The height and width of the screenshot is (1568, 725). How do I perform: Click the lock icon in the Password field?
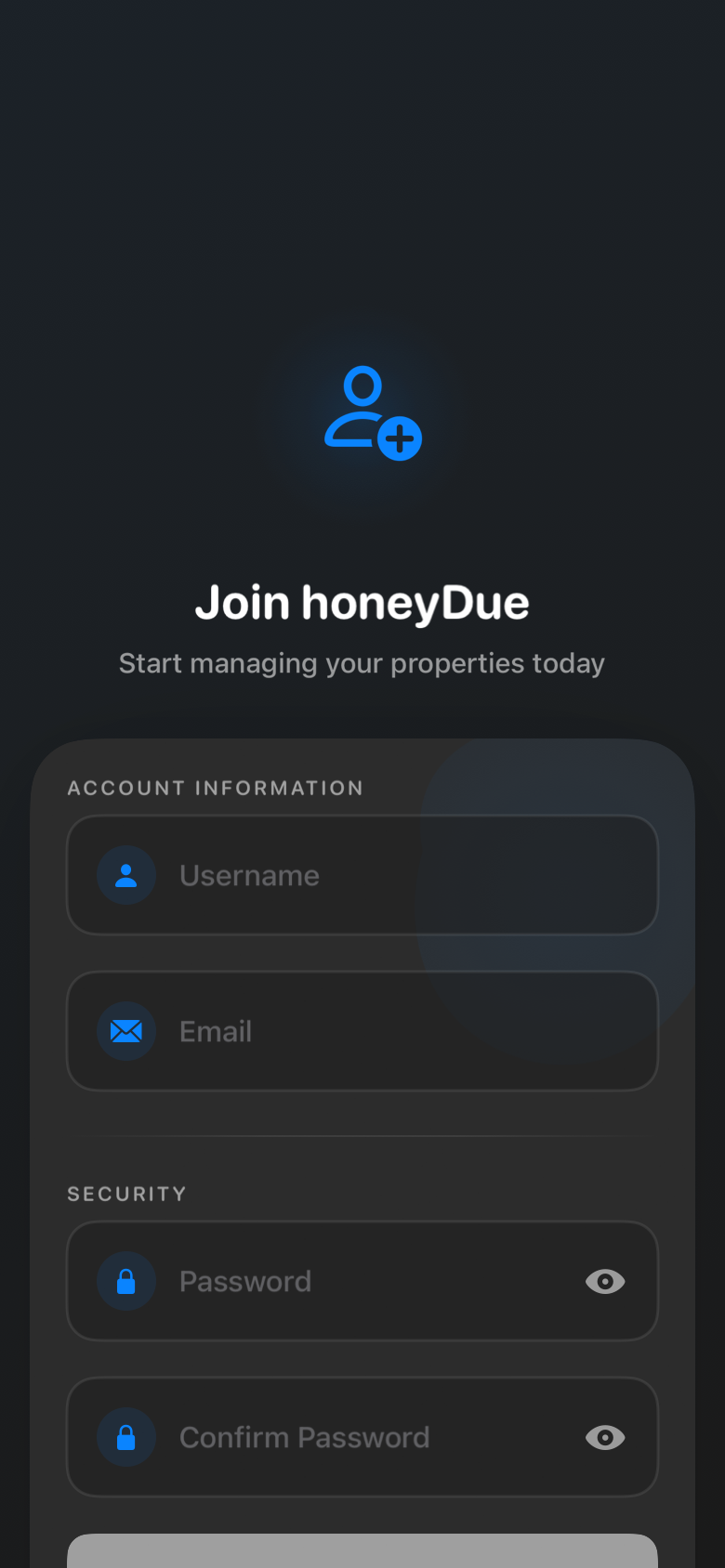tap(125, 1281)
